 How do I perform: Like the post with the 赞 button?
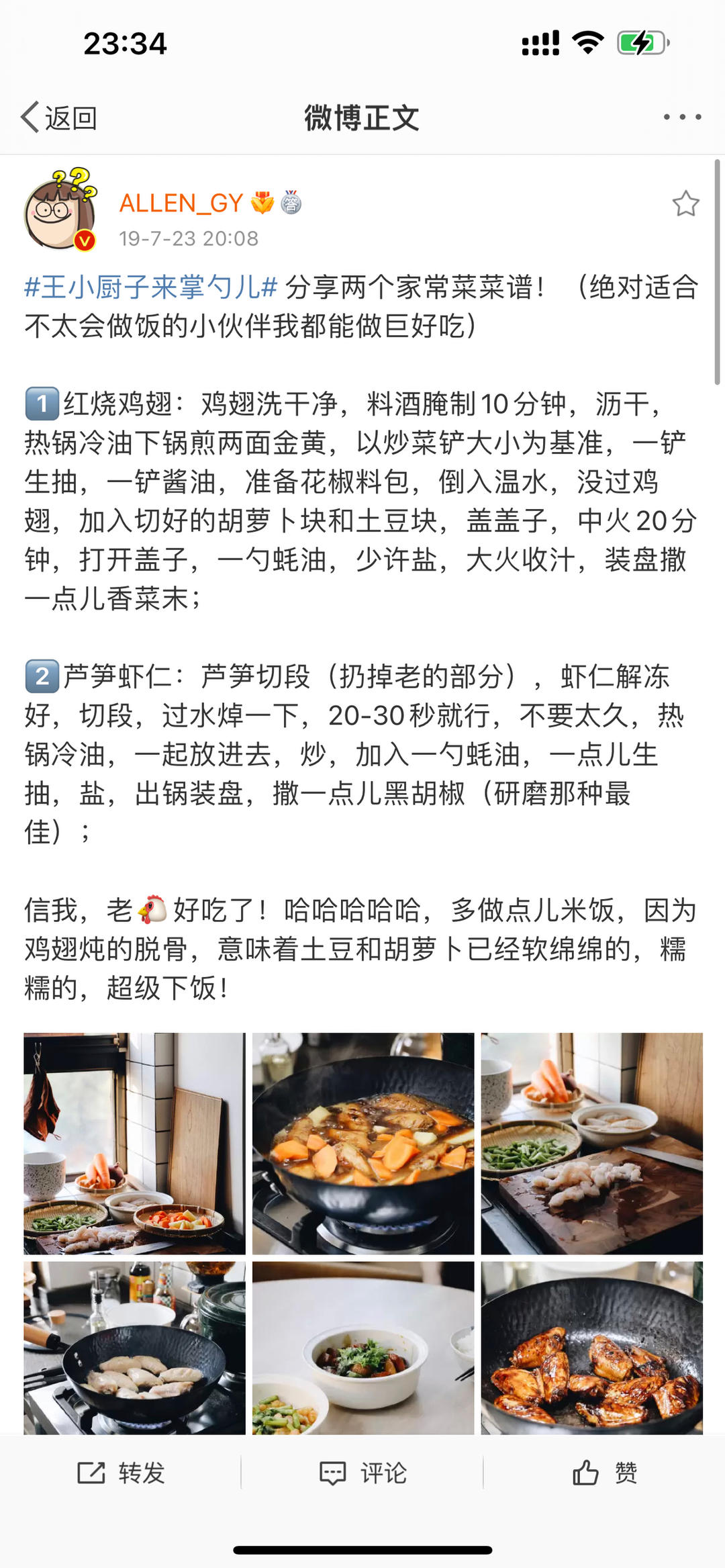[604, 1473]
